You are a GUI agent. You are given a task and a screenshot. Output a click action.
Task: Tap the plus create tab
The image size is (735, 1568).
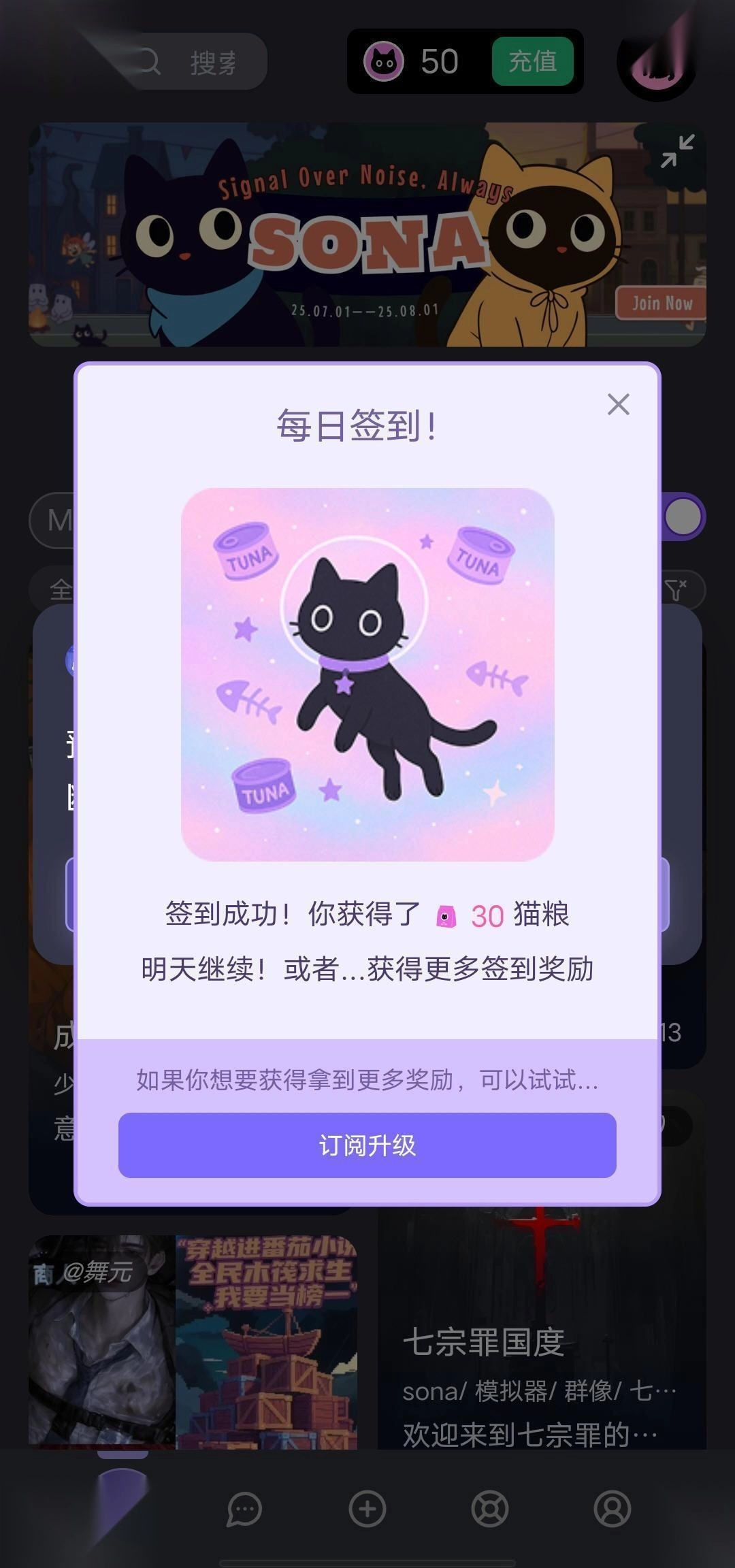pyautogui.click(x=367, y=1509)
